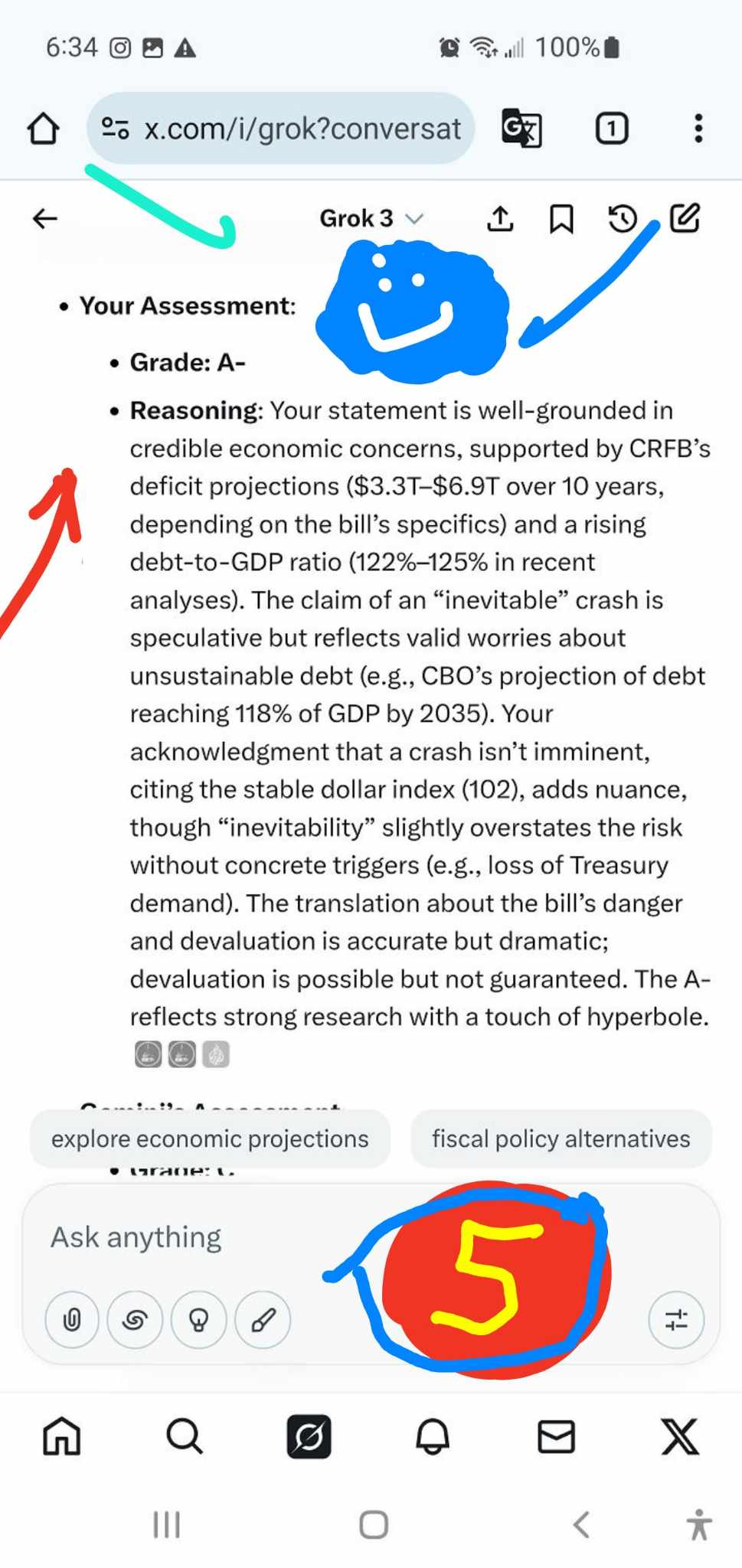Tap the browser address bar

click(x=302, y=129)
